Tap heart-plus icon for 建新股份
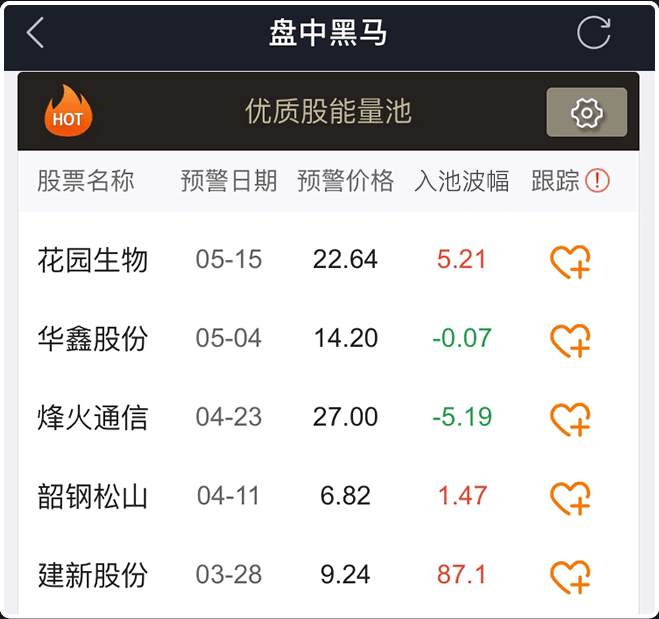The width and height of the screenshot is (659, 619). coord(570,576)
